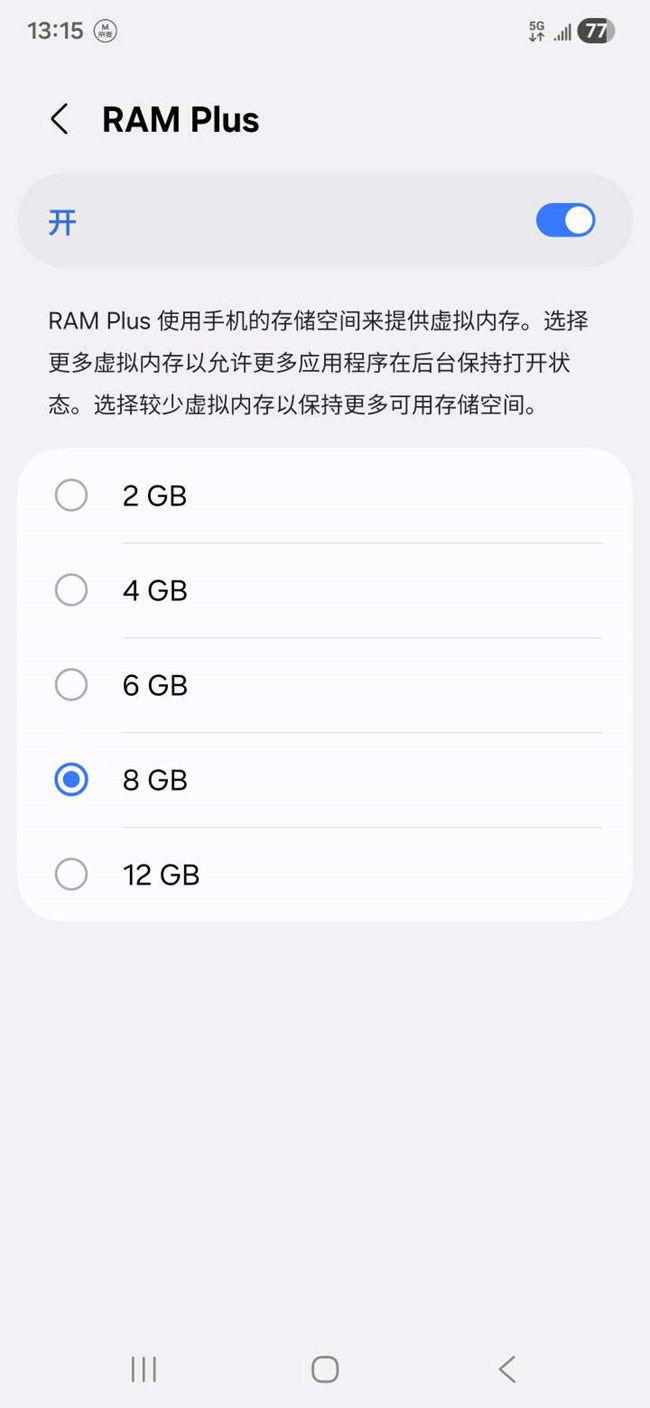Set virtual memory to 12 GB
Image resolution: width=650 pixels, height=1408 pixels.
(325, 875)
